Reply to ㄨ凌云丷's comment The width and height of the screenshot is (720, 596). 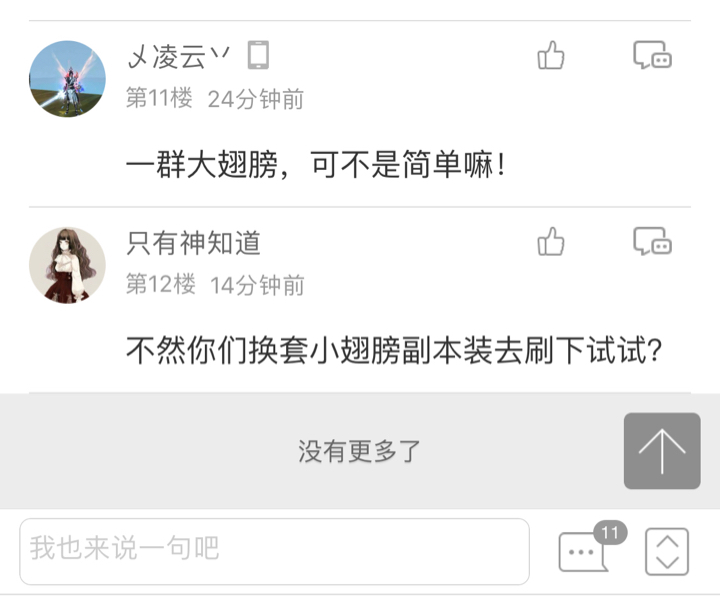point(652,56)
